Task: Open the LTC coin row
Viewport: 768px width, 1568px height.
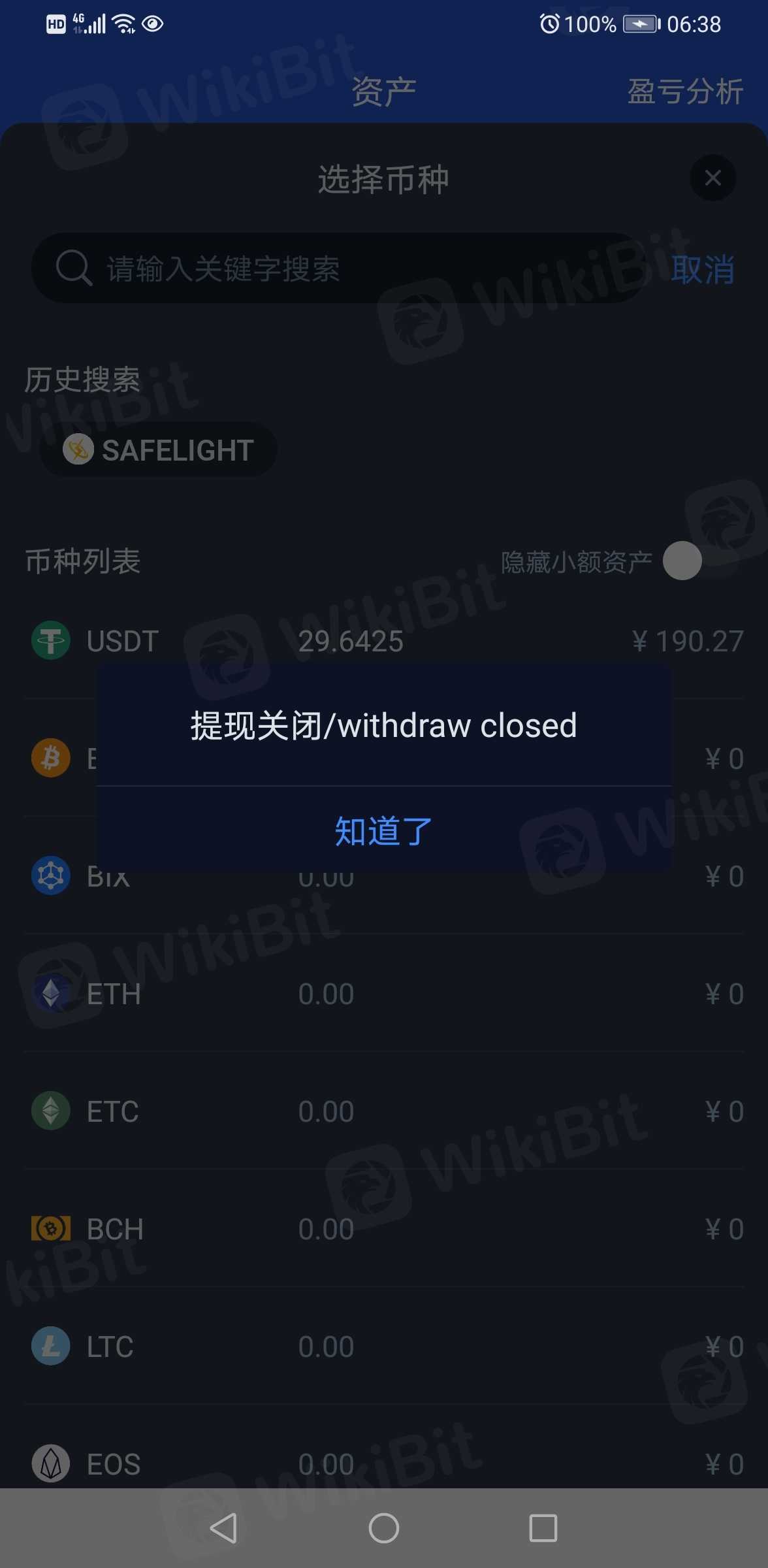Action: click(384, 1347)
